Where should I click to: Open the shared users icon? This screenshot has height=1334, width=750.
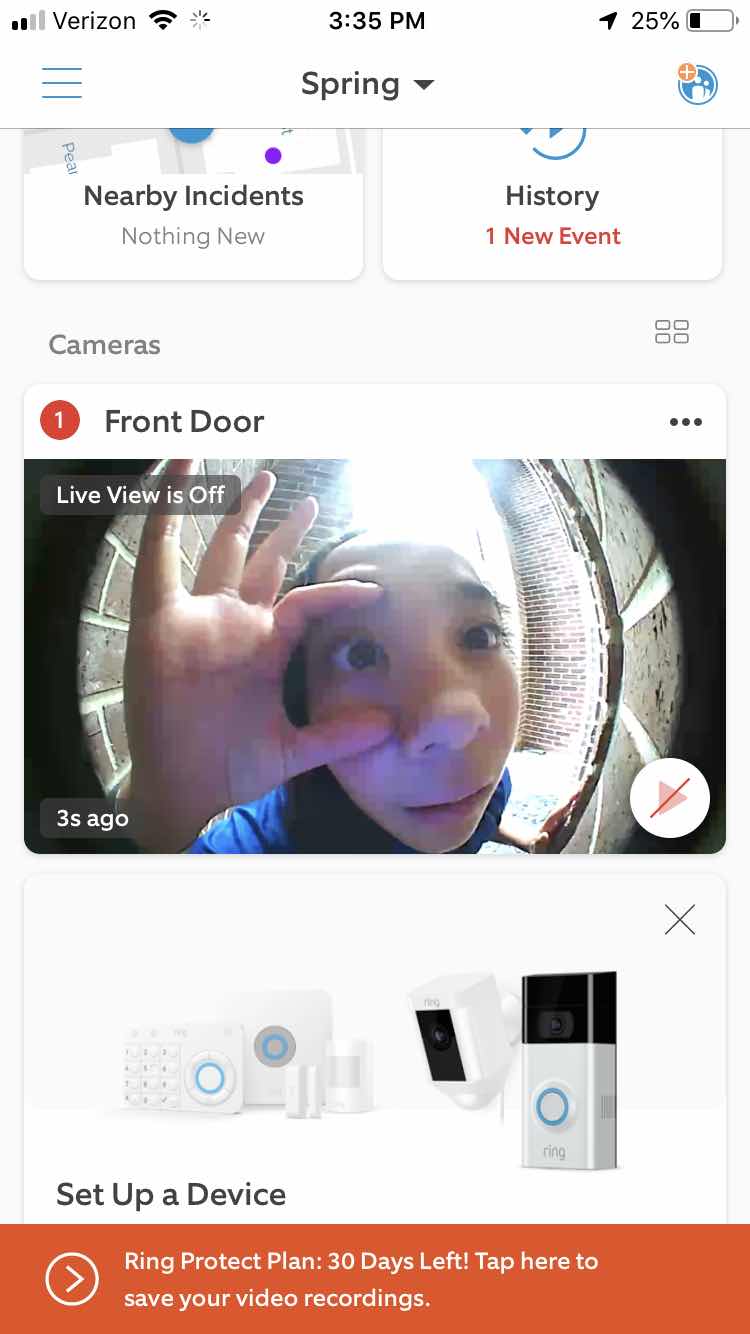(x=697, y=84)
